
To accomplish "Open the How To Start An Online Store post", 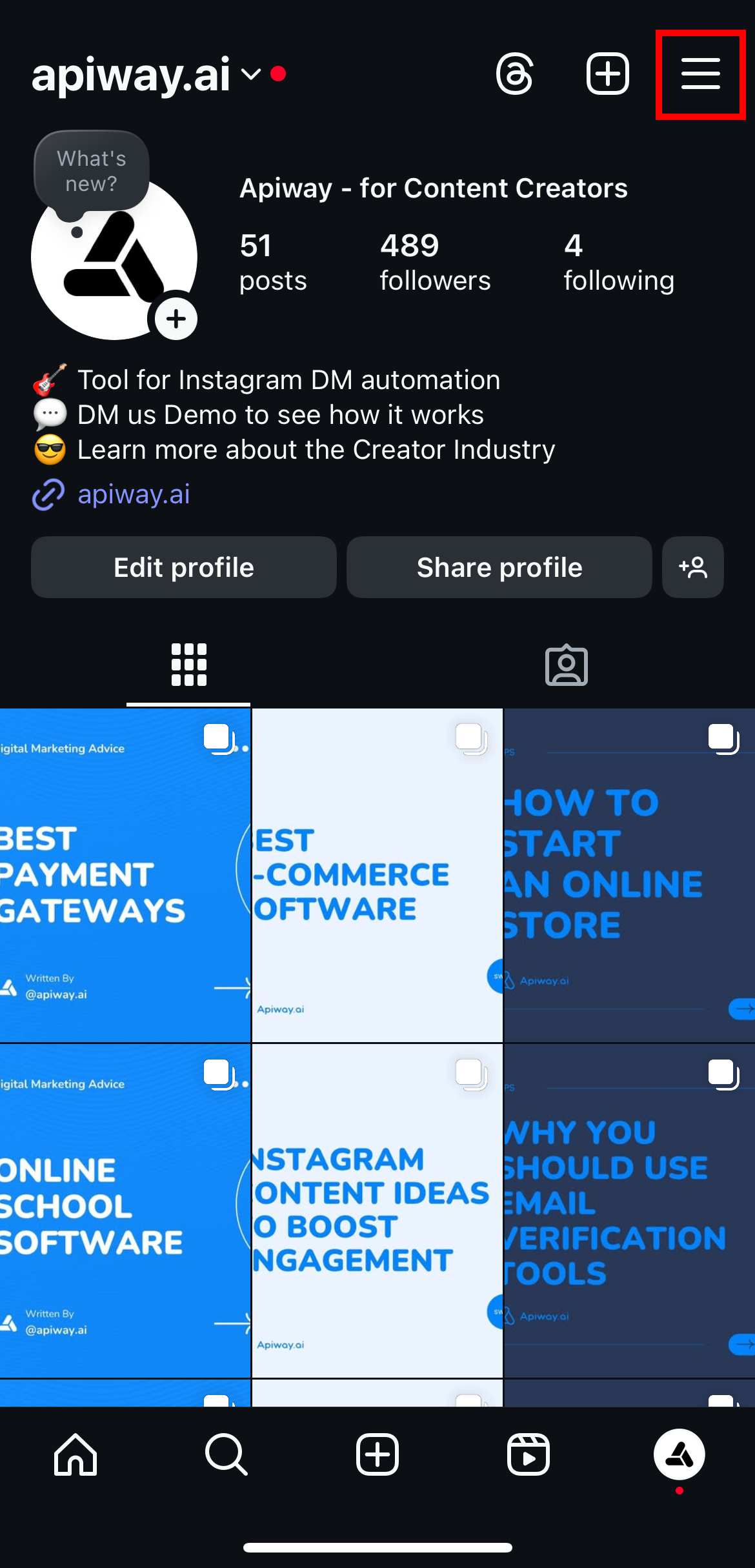I will click(x=629, y=875).
